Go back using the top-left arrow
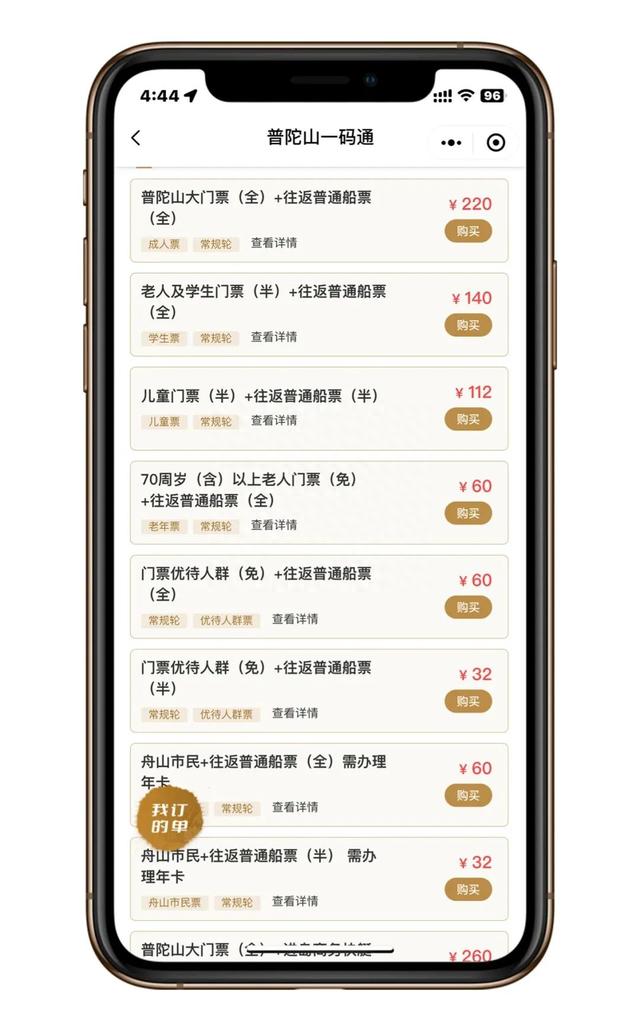 (136, 138)
